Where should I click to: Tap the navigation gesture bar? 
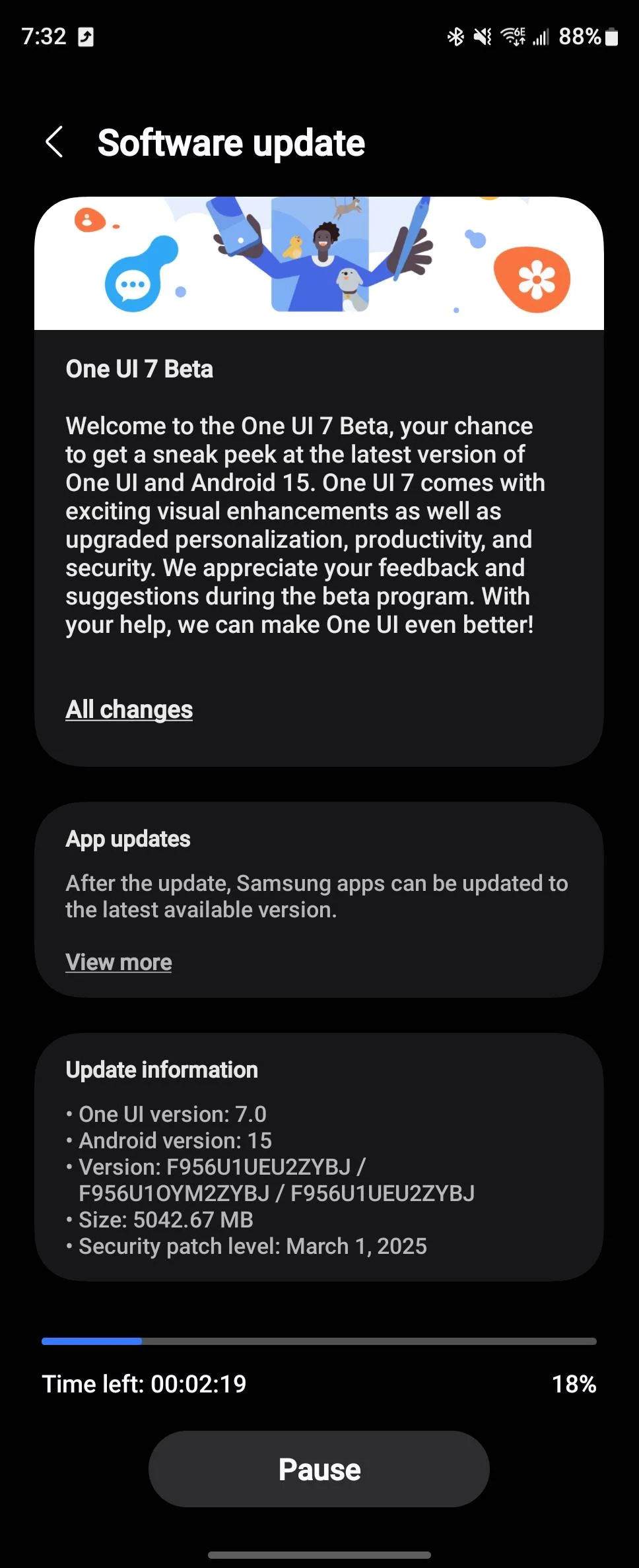click(319, 1555)
